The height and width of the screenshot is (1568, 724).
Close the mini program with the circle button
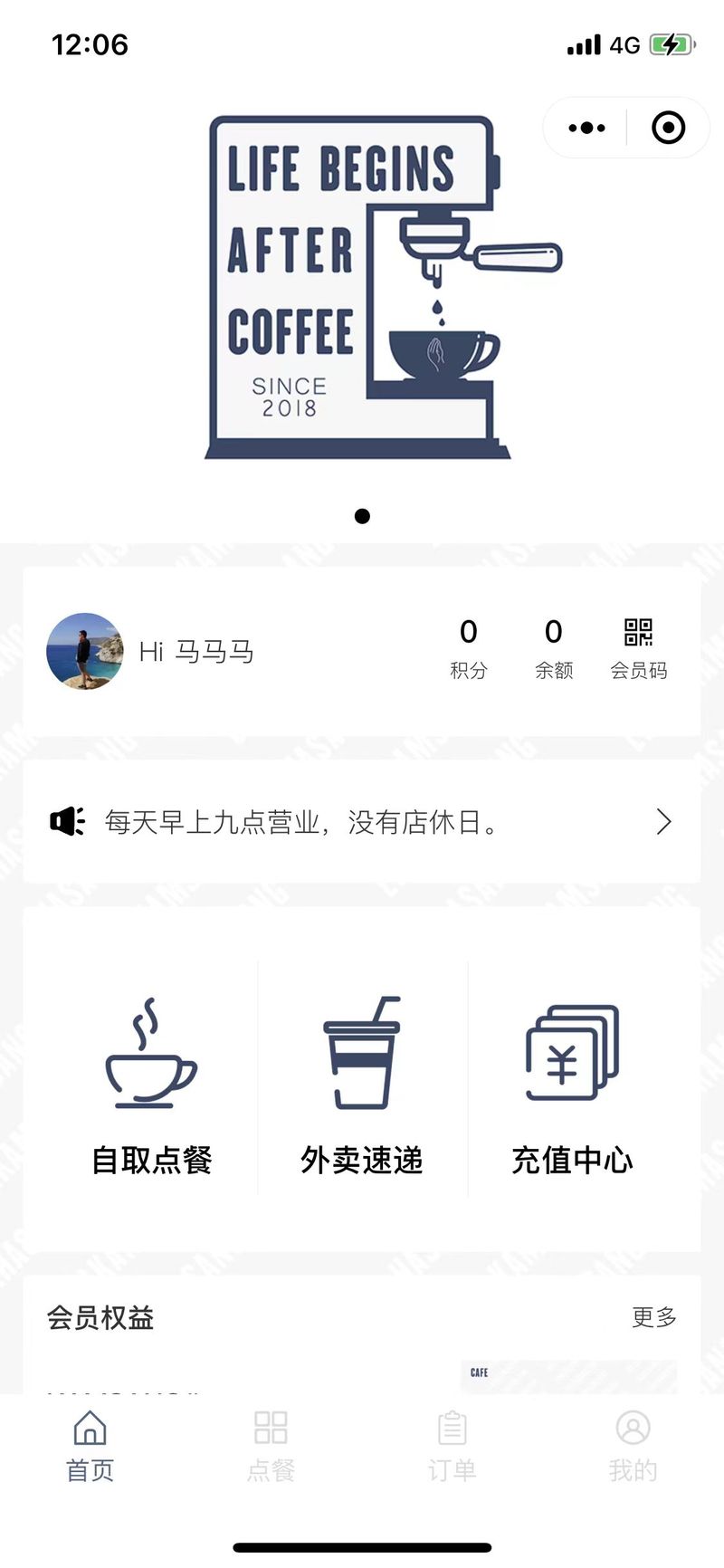(x=668, y=128)
